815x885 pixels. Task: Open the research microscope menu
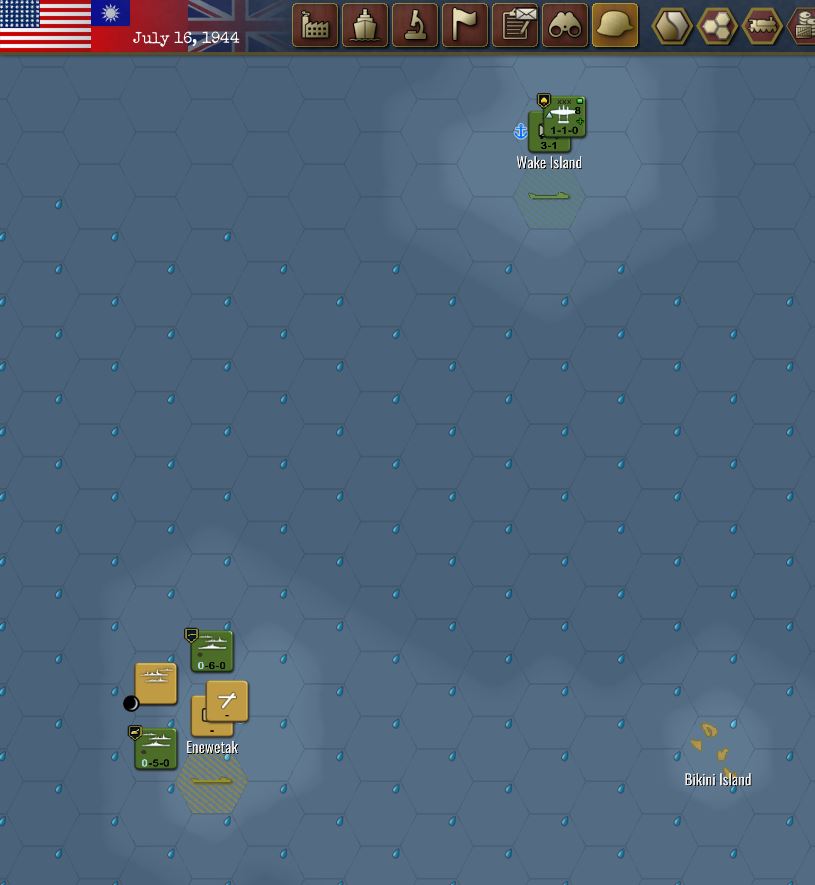415,26
